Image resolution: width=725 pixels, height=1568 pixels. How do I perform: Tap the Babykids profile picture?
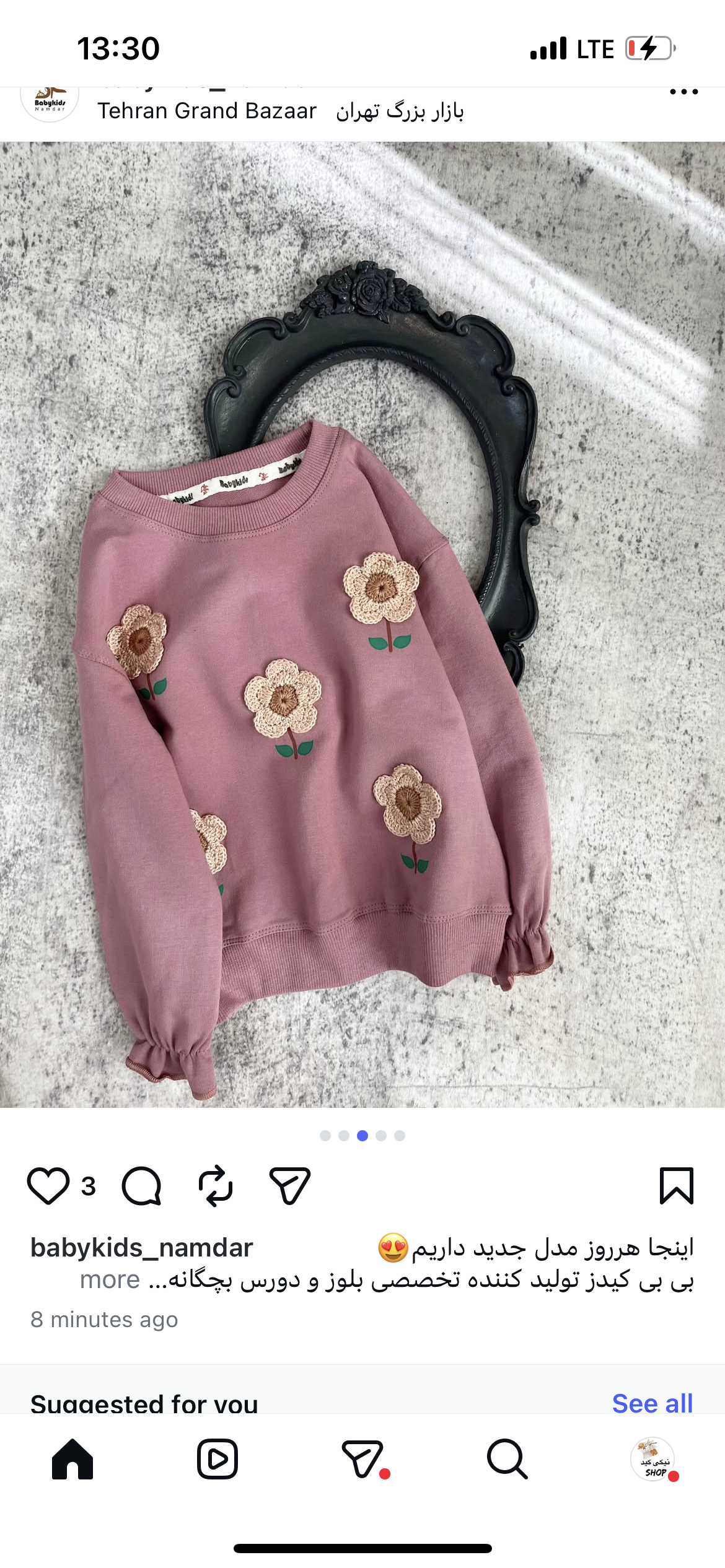coord(50,99)
